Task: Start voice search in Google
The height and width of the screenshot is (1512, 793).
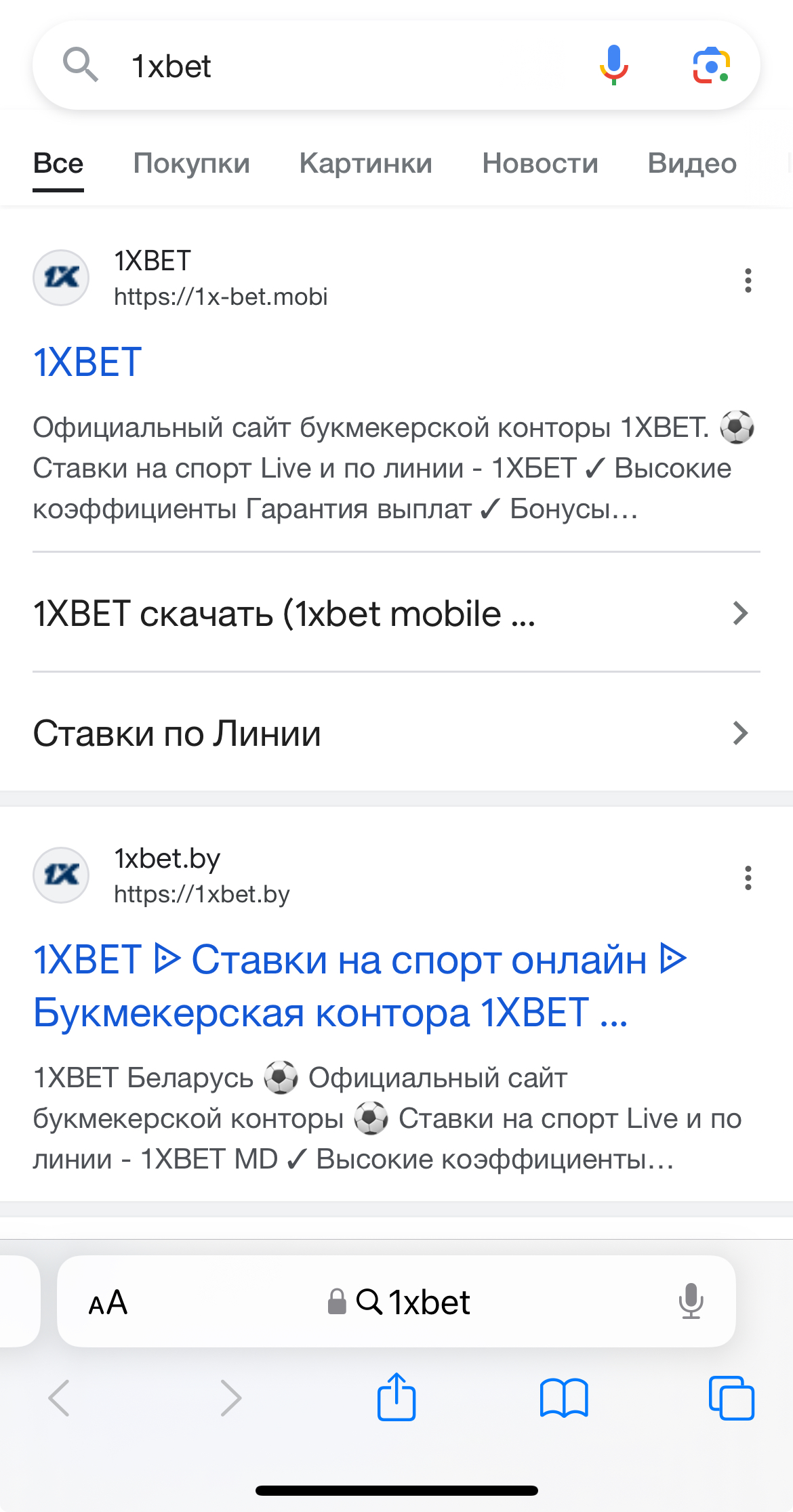Action: pyautogui.click(x=613, y=65)
